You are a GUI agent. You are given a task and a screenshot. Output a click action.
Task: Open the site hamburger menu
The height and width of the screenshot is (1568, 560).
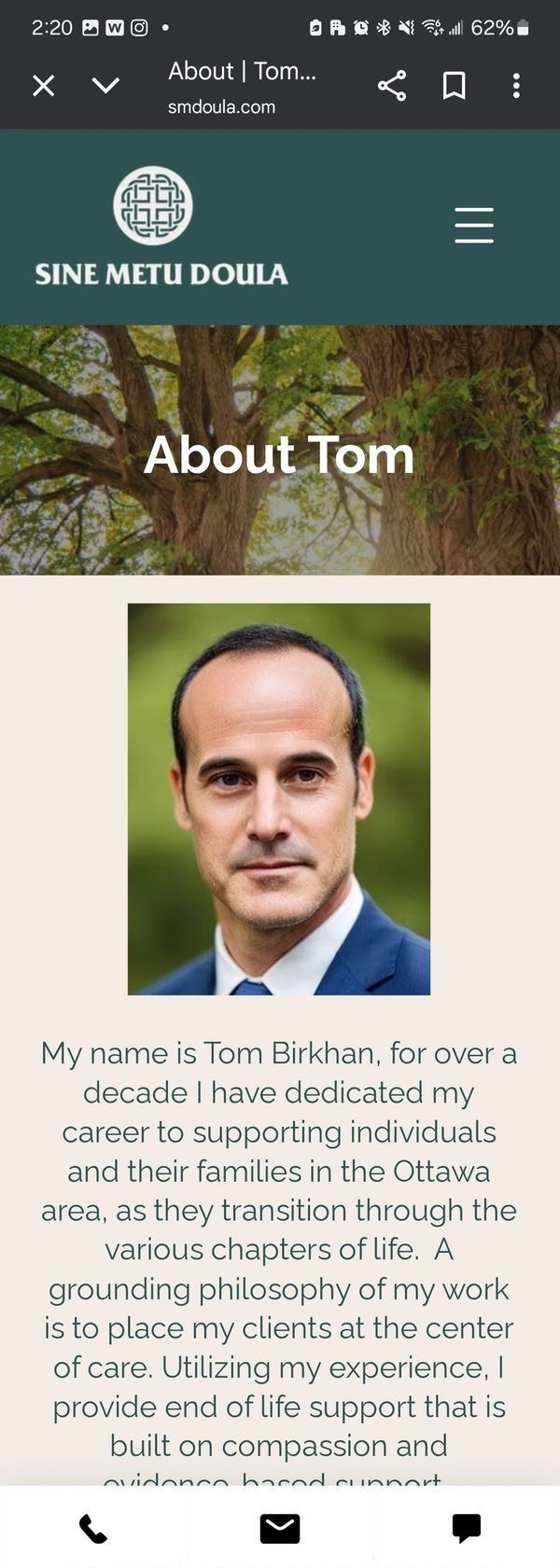coord(474,226)
